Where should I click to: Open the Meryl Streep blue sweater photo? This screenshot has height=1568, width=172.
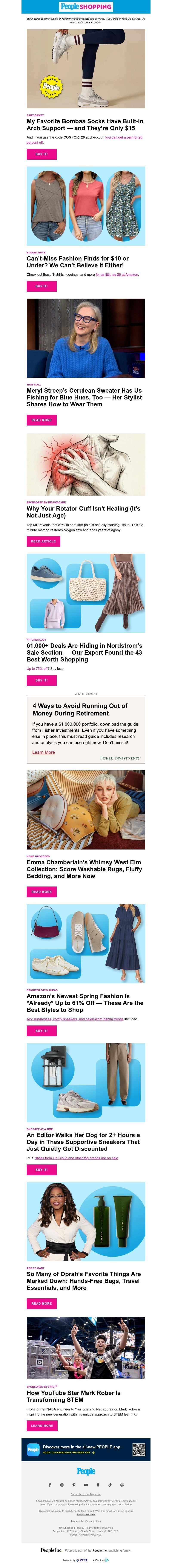coord(86,338)
